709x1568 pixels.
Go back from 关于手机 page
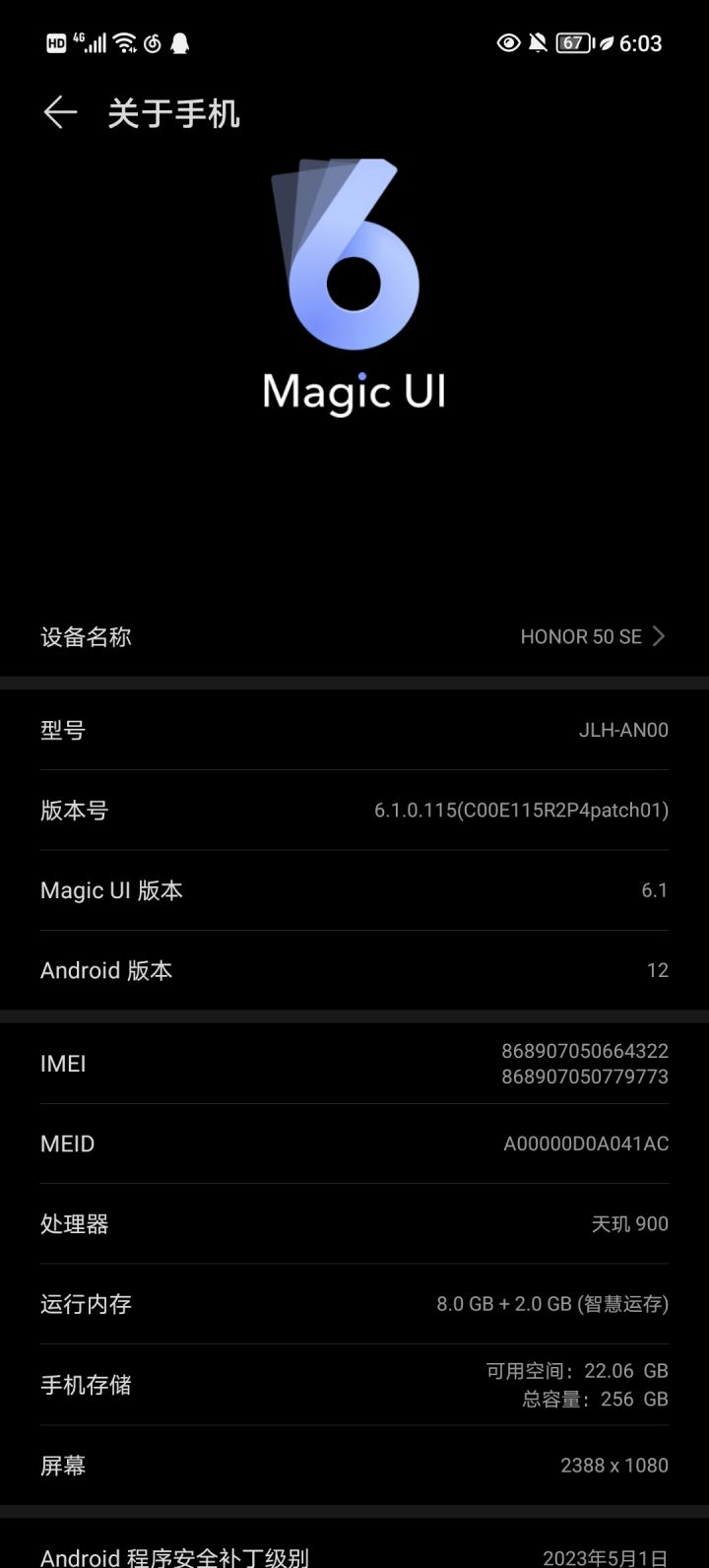(x=60, y=113)
